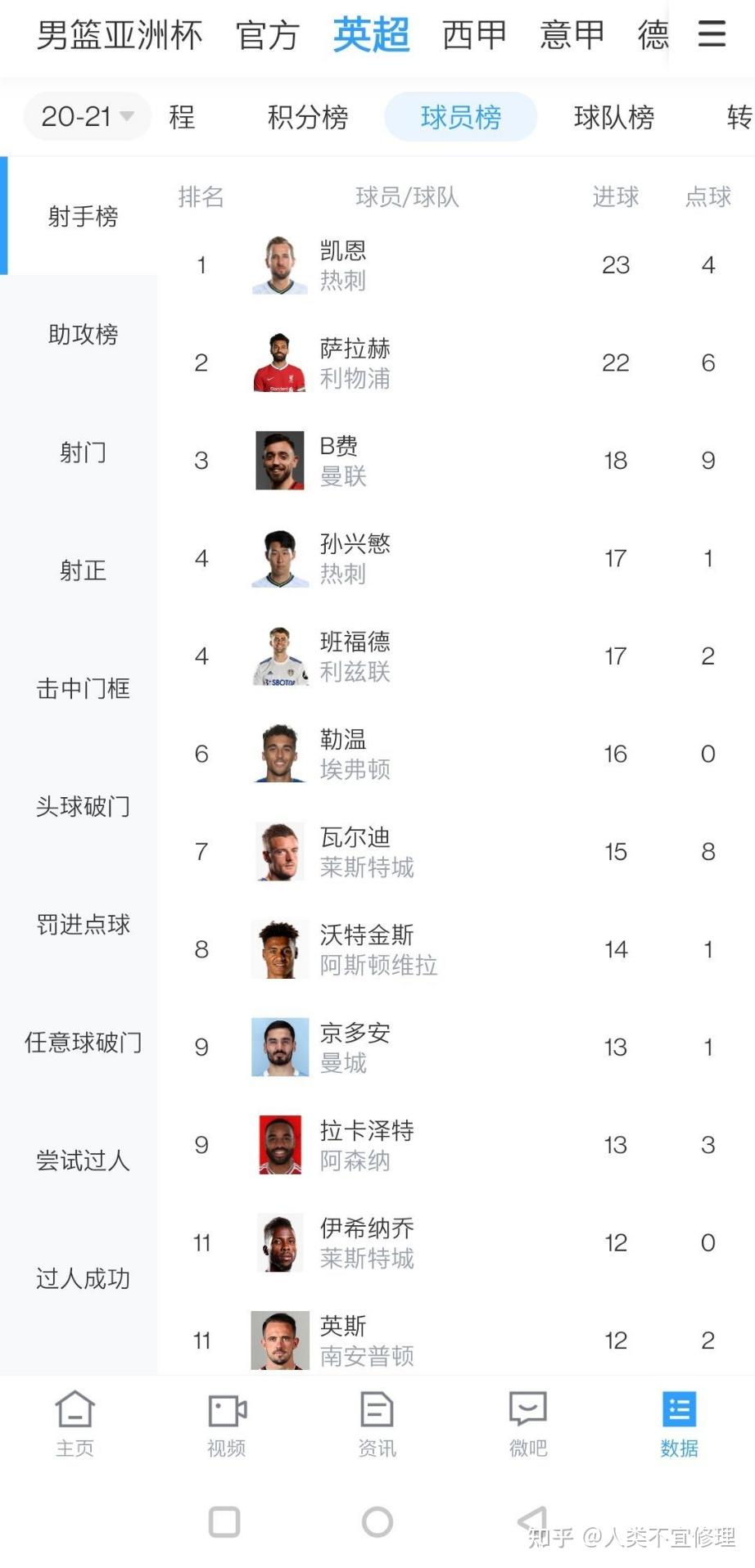
Task: Go to the 主页 home tab
Action: [75, 1424]
